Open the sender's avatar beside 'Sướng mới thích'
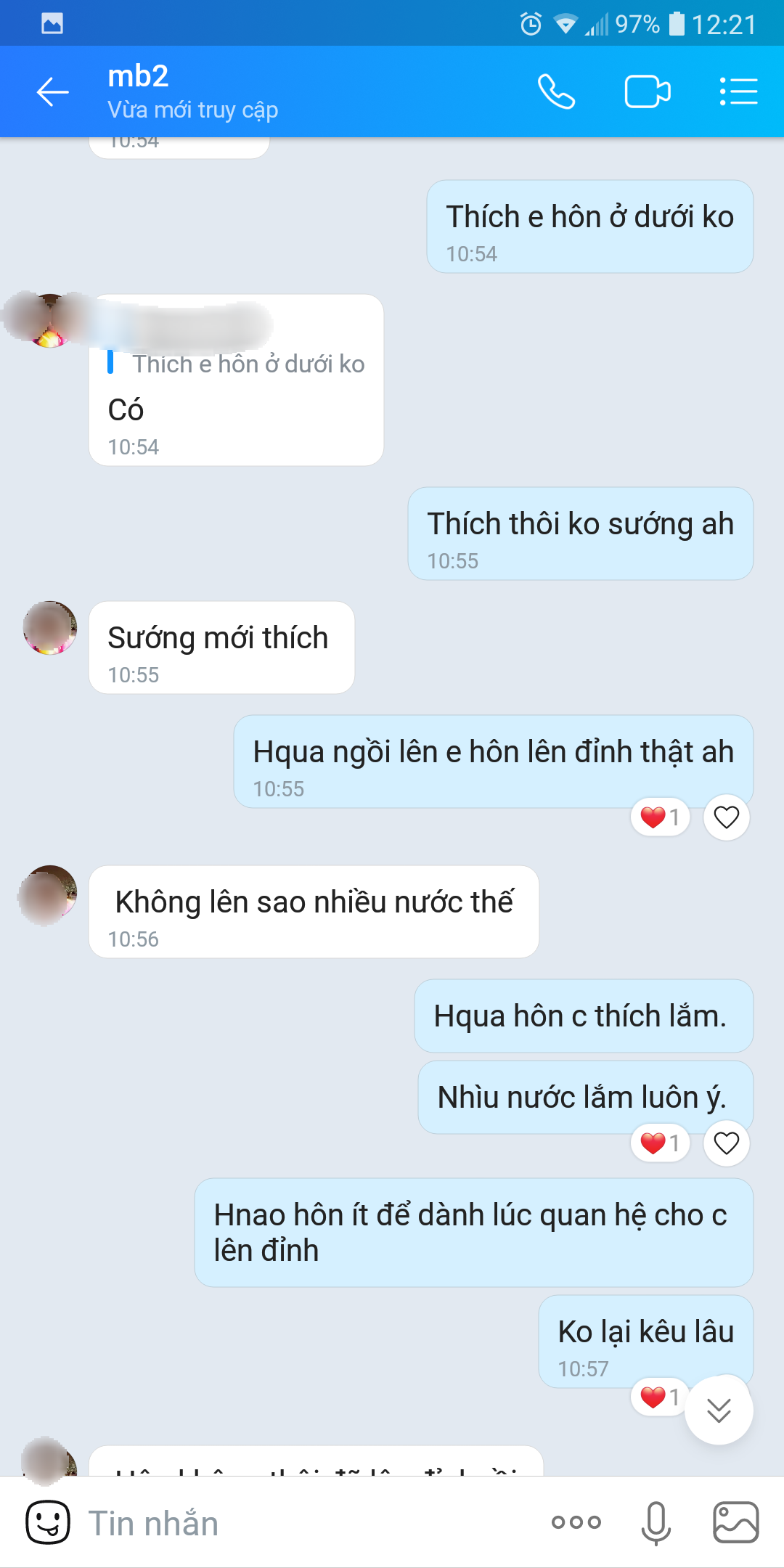 tap(50, 628)
